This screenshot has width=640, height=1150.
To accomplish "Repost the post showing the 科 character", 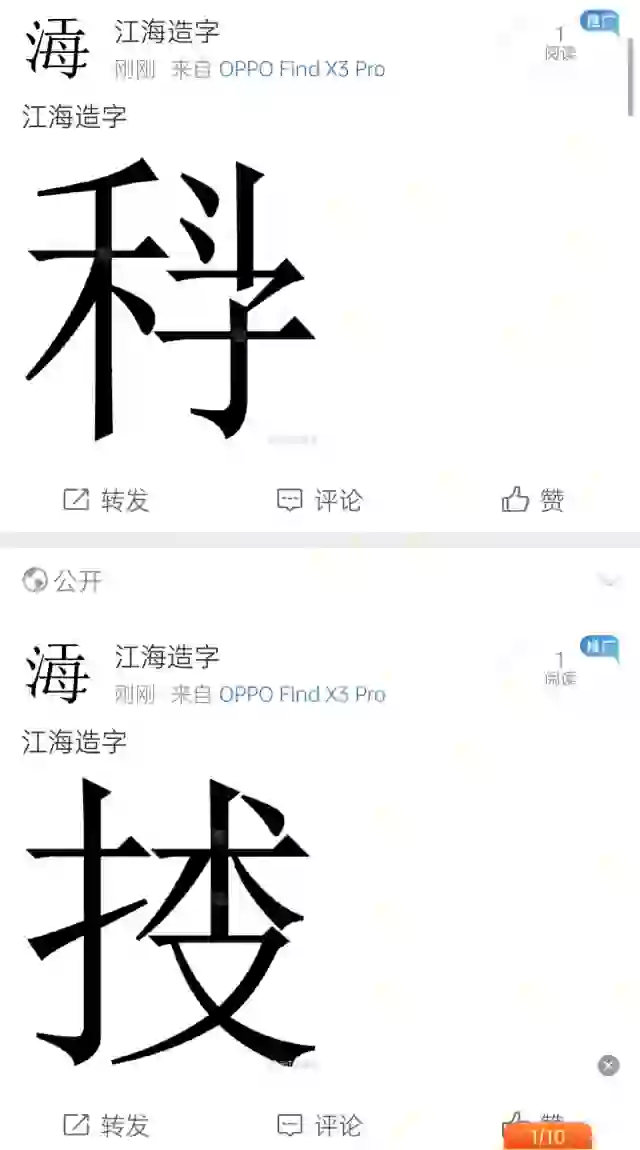I will (105, 500).
